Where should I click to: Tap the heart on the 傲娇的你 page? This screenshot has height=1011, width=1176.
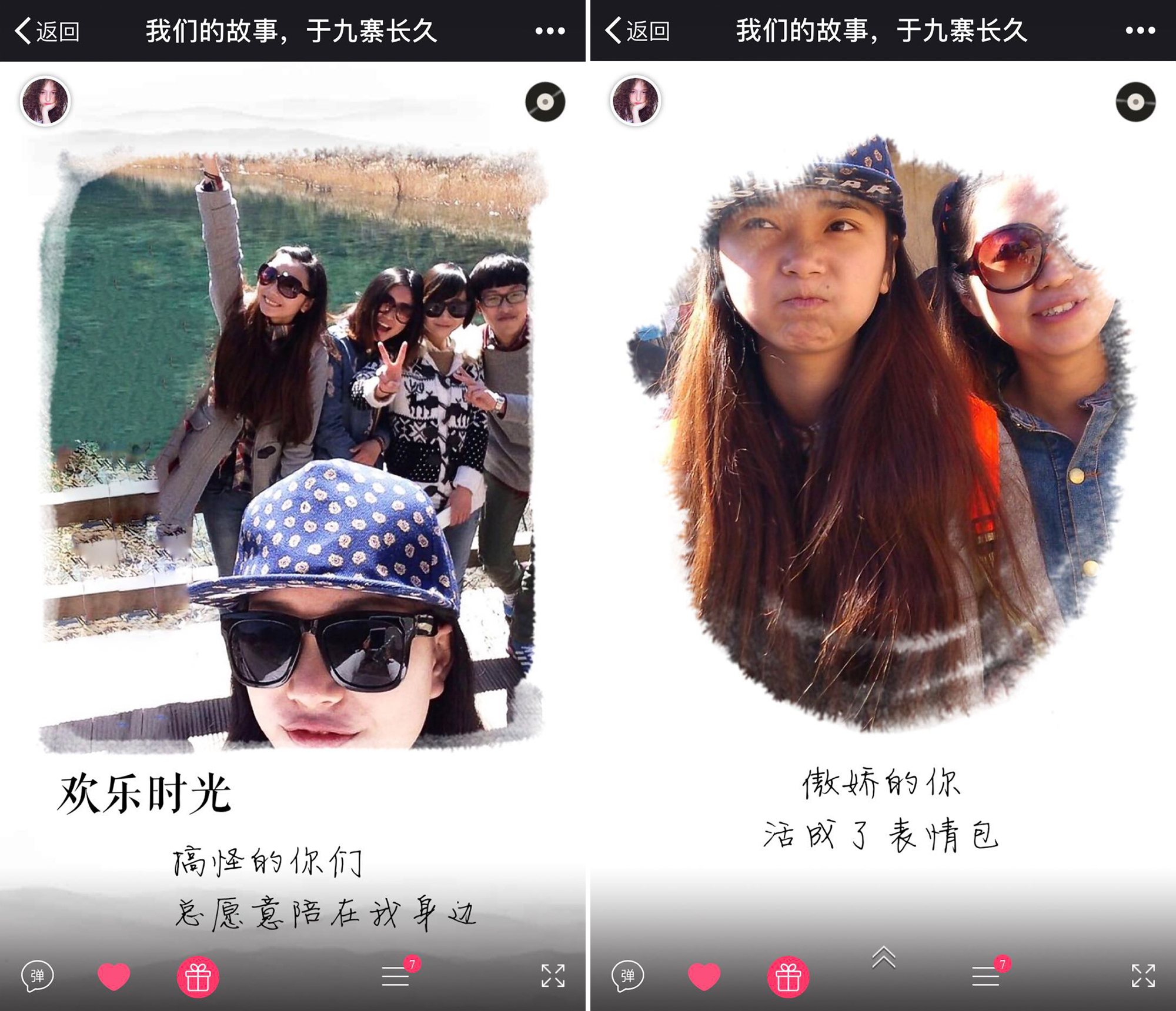point(704,976)
